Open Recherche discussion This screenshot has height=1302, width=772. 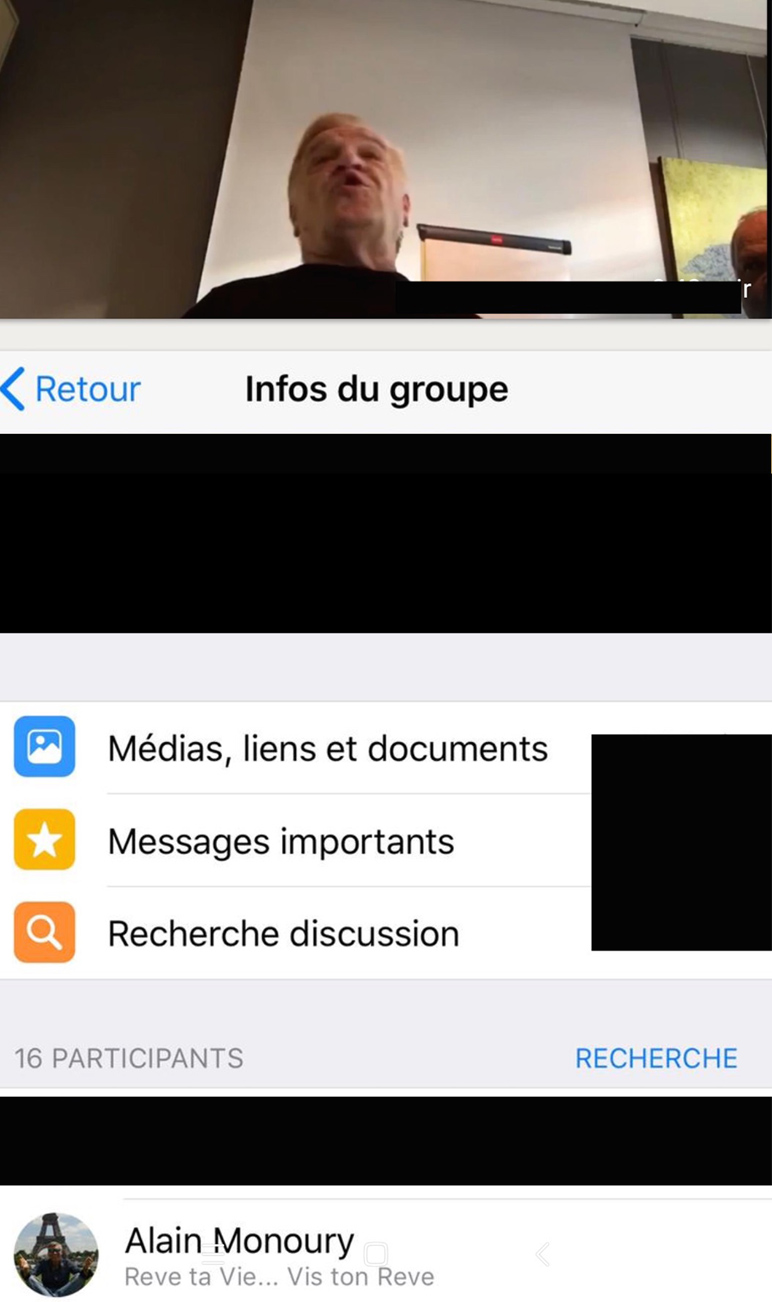(x=283, y=933)
